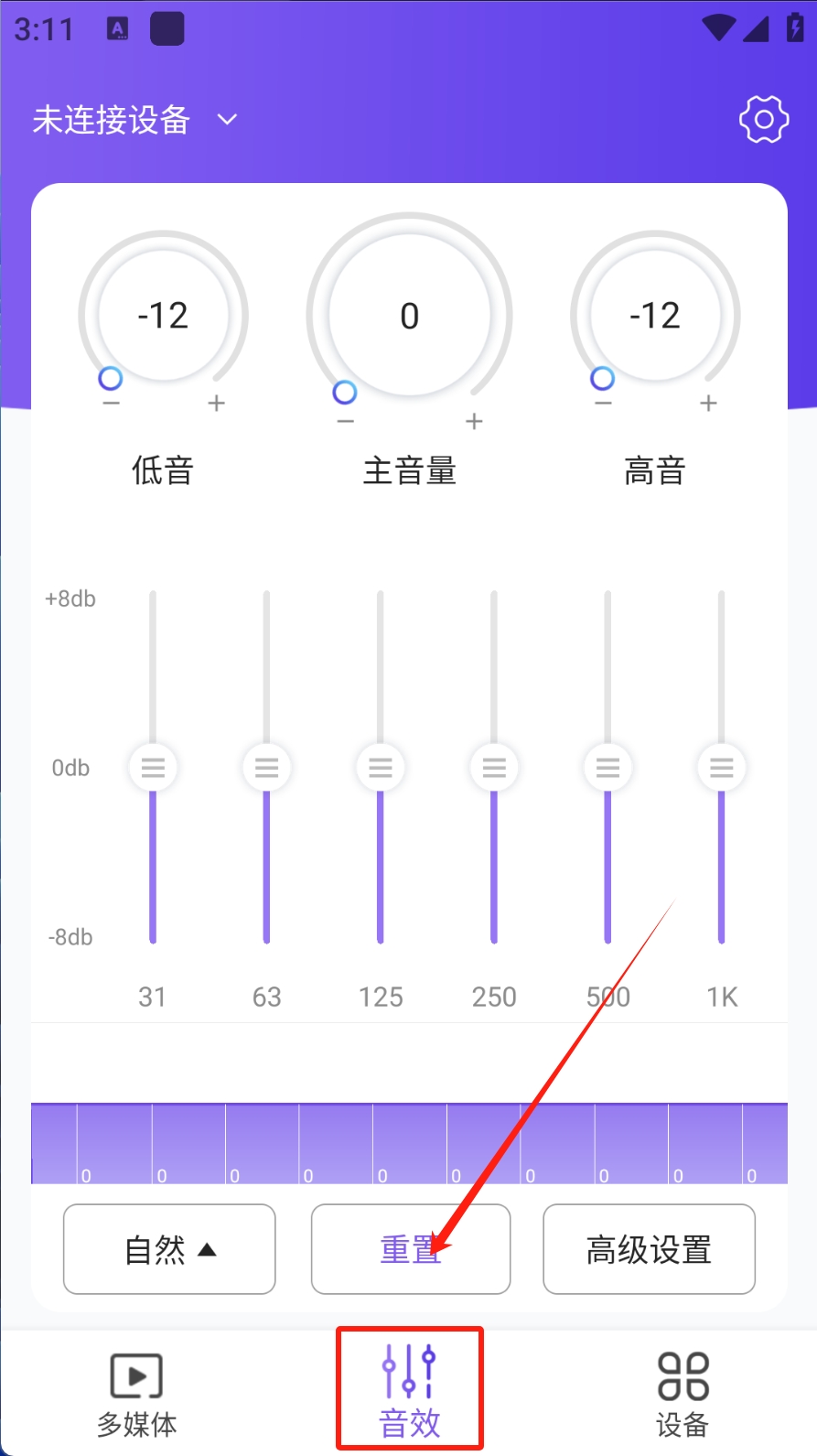Tap the 250 Hz equalizer slider handle

coord(494,767)
